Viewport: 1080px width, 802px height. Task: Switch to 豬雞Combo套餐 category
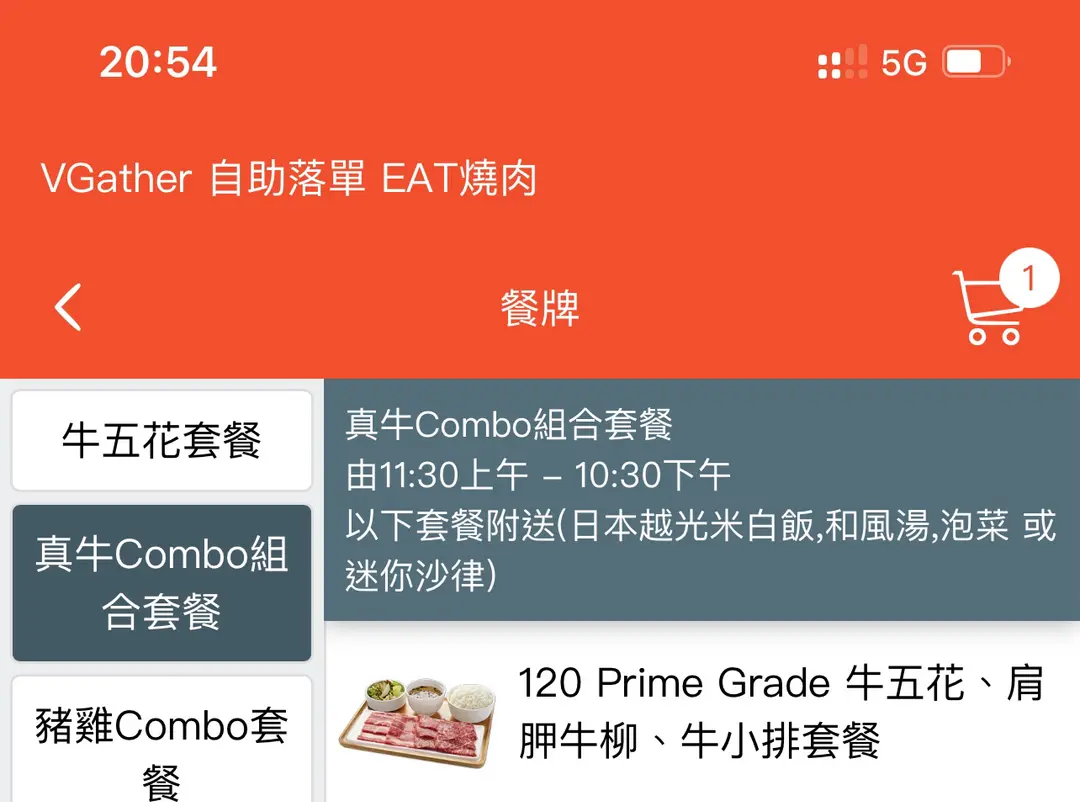click(x=162, y=745)
